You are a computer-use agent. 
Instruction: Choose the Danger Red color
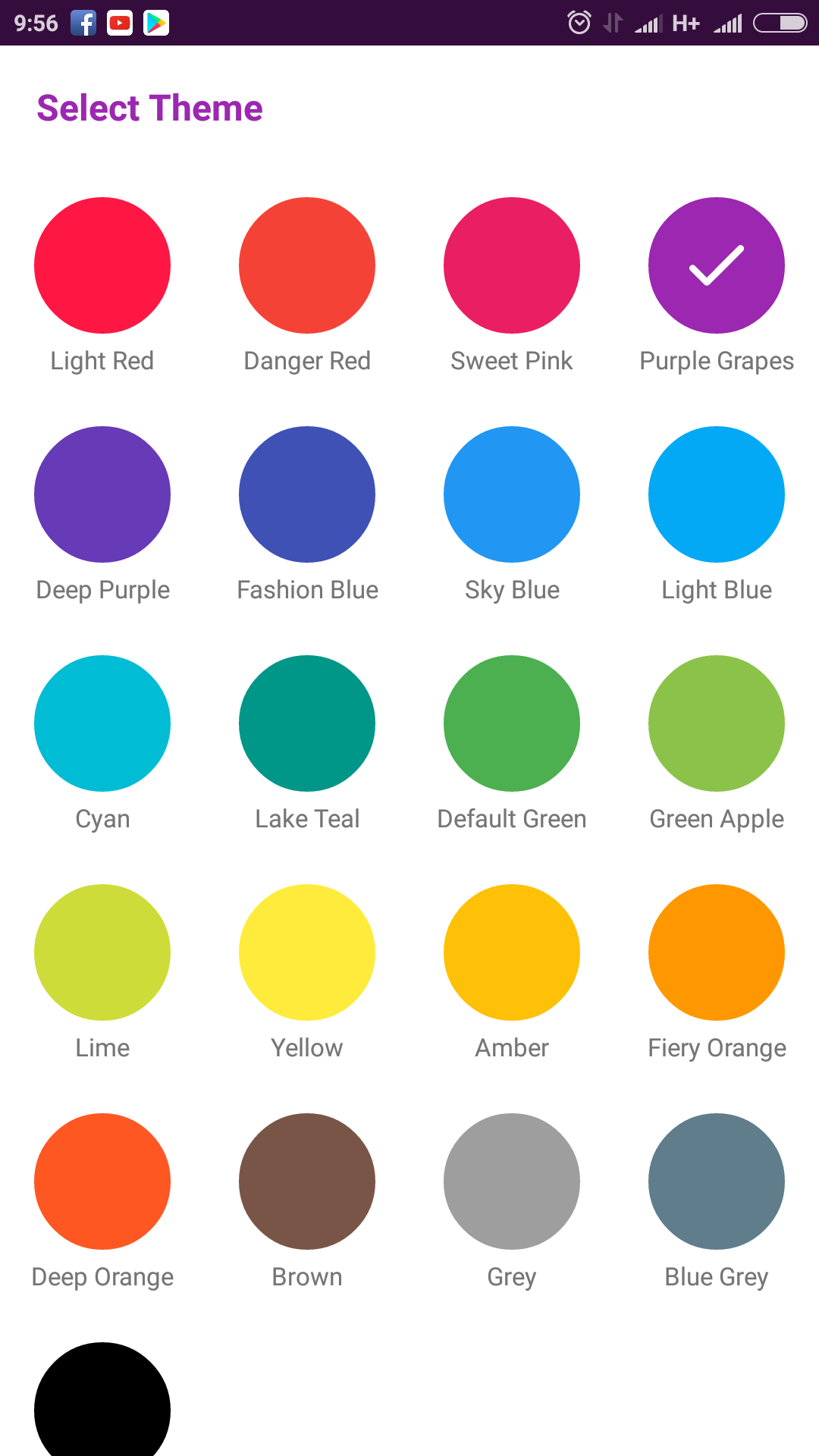[307, 265]
